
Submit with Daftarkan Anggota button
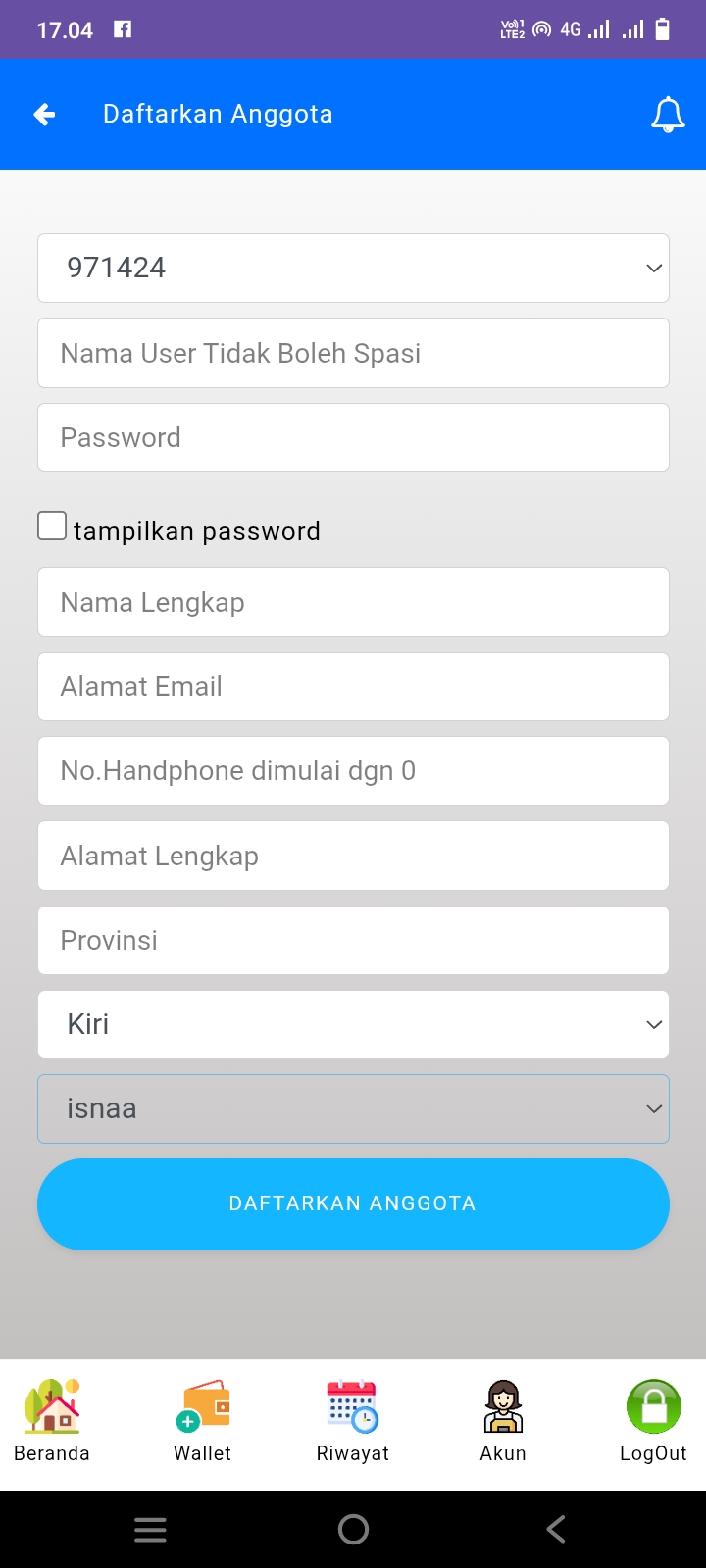(353, 1203)
